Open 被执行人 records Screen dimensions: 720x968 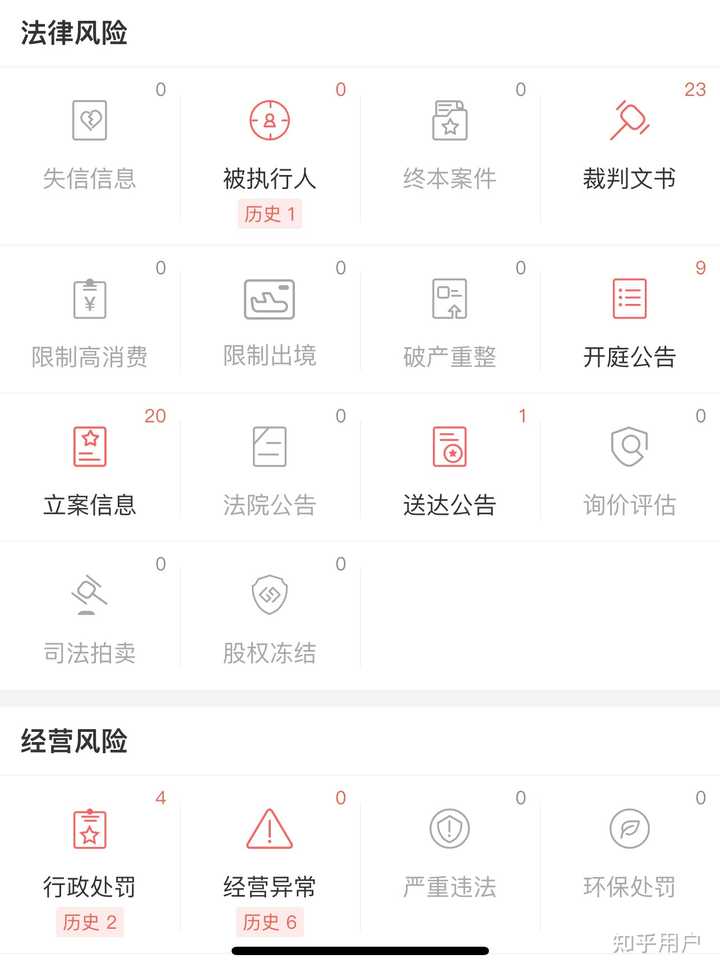[269, 150]
